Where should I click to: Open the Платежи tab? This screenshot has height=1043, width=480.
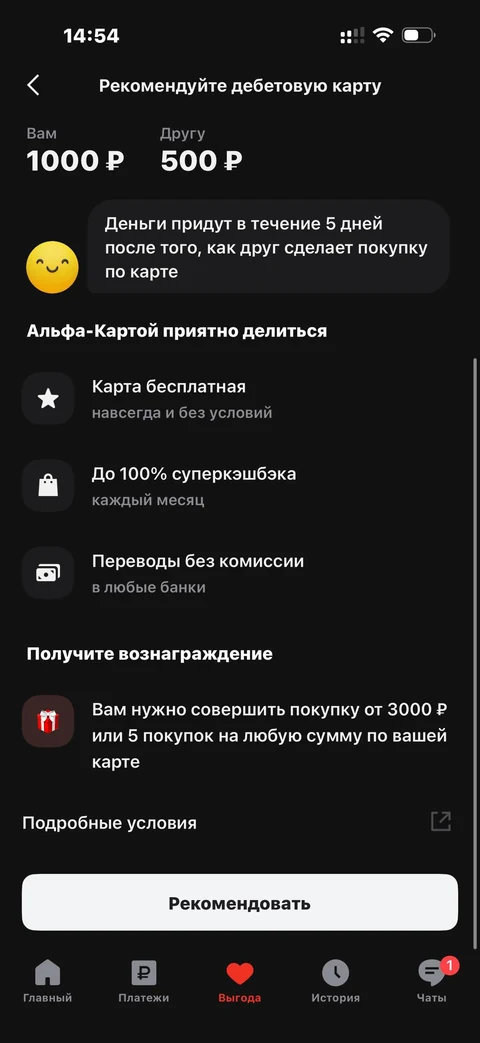tap(144, 981)
